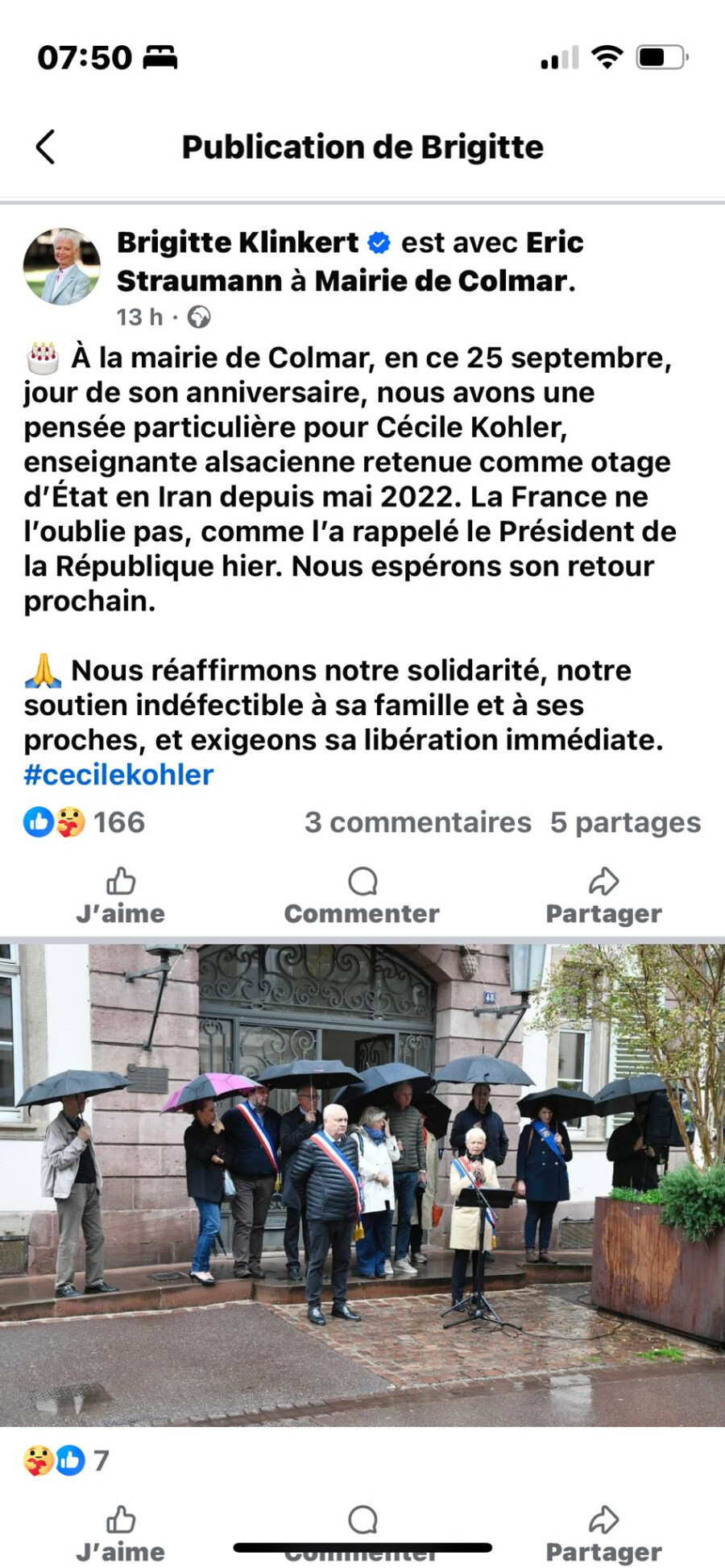Open the Brigitte Klinkert profile name link
This screenshot has height=1568, width=725.
[238, 242]
